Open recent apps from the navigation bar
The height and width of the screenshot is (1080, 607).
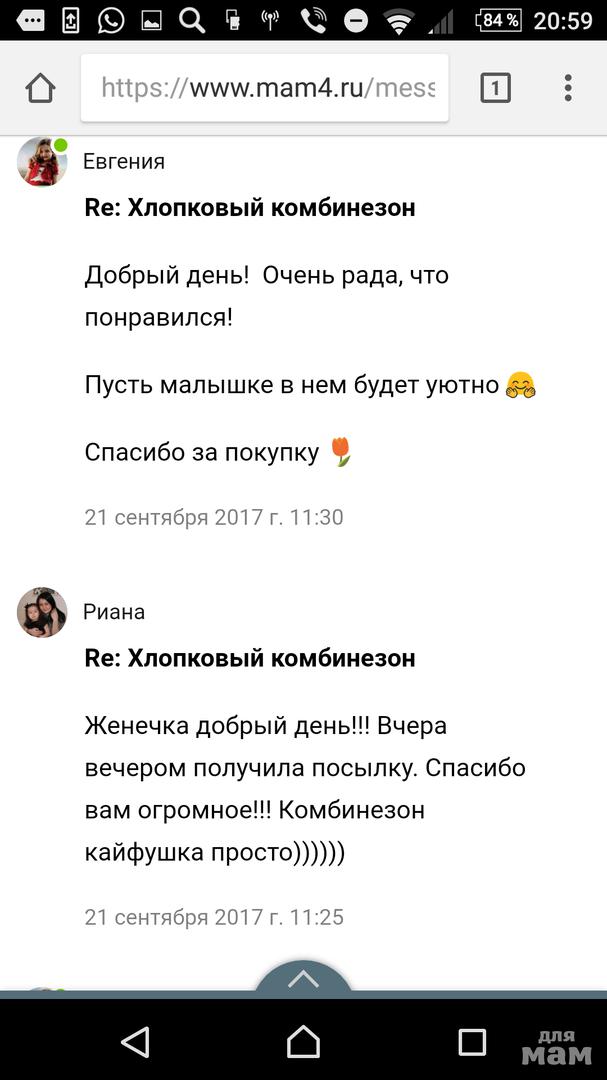point(471,1042)
